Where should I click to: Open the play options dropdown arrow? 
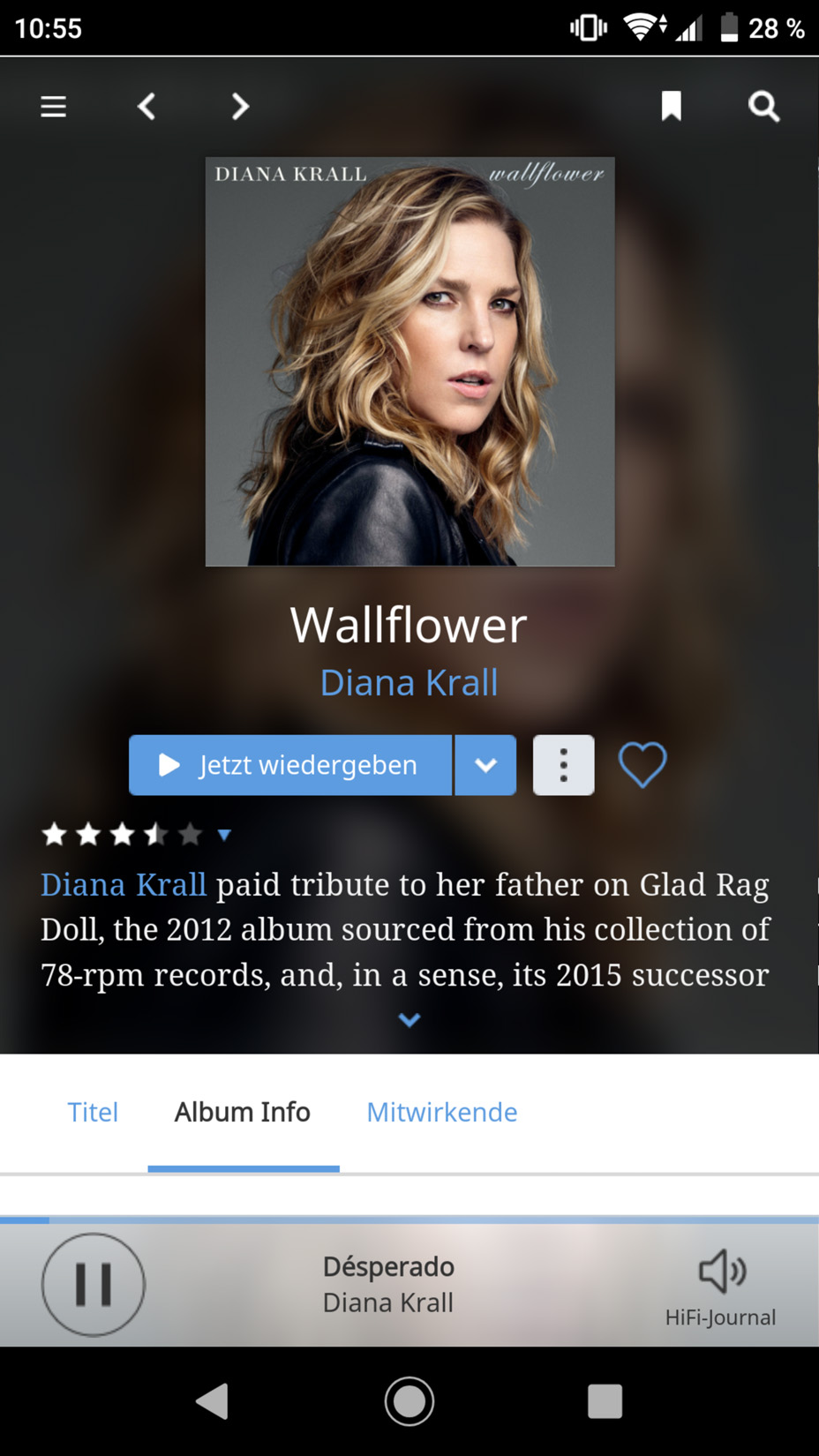coord(485,765)
